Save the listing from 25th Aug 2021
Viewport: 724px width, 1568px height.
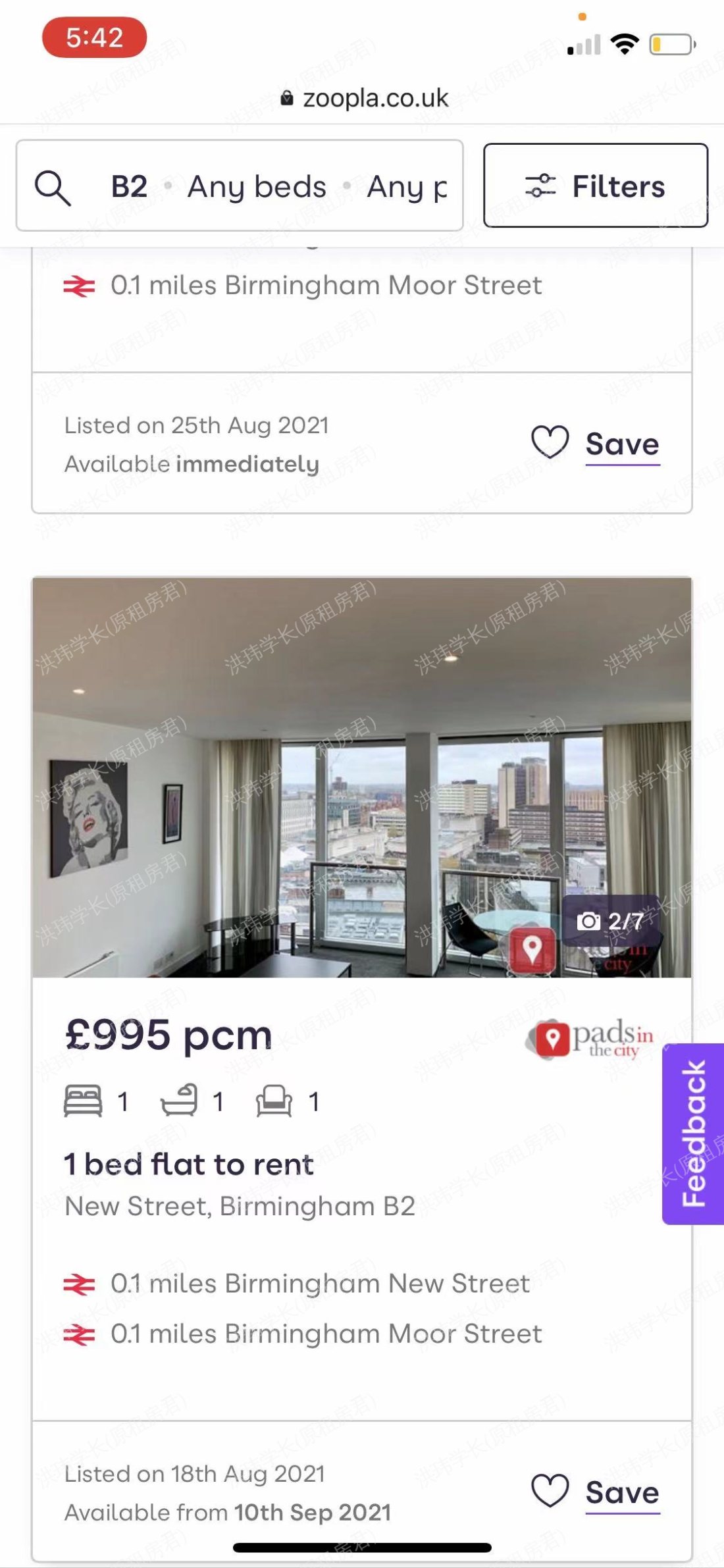596,444
